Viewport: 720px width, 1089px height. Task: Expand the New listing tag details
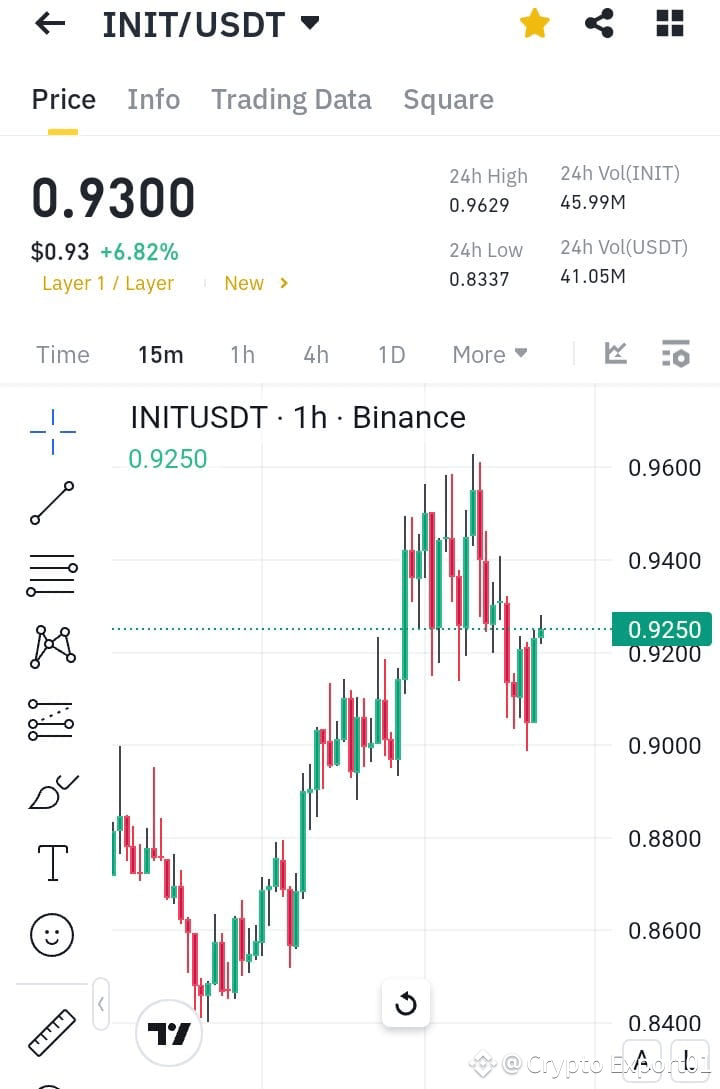click(x=256, y=283)
